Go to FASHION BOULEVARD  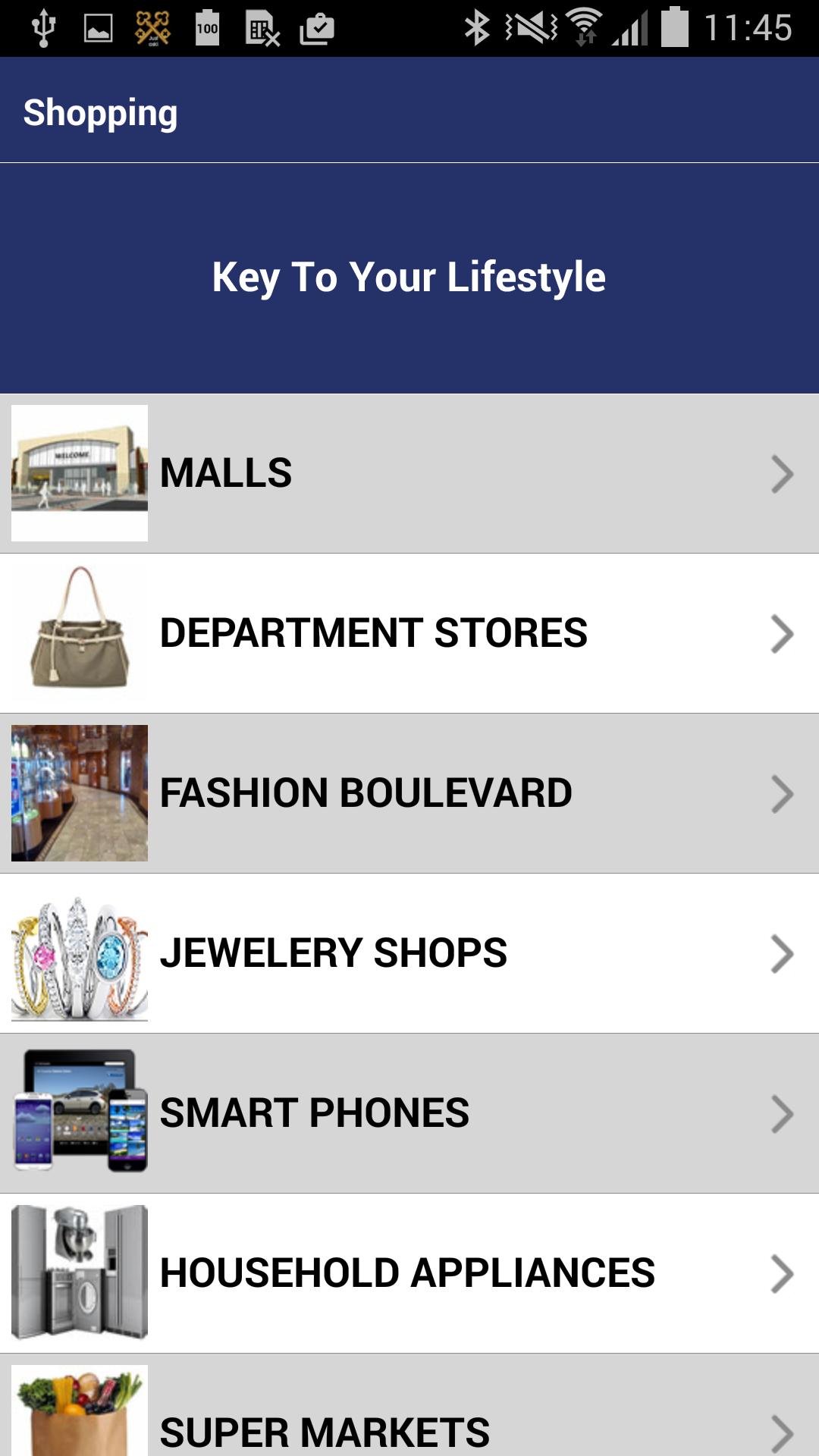[409, 793]
